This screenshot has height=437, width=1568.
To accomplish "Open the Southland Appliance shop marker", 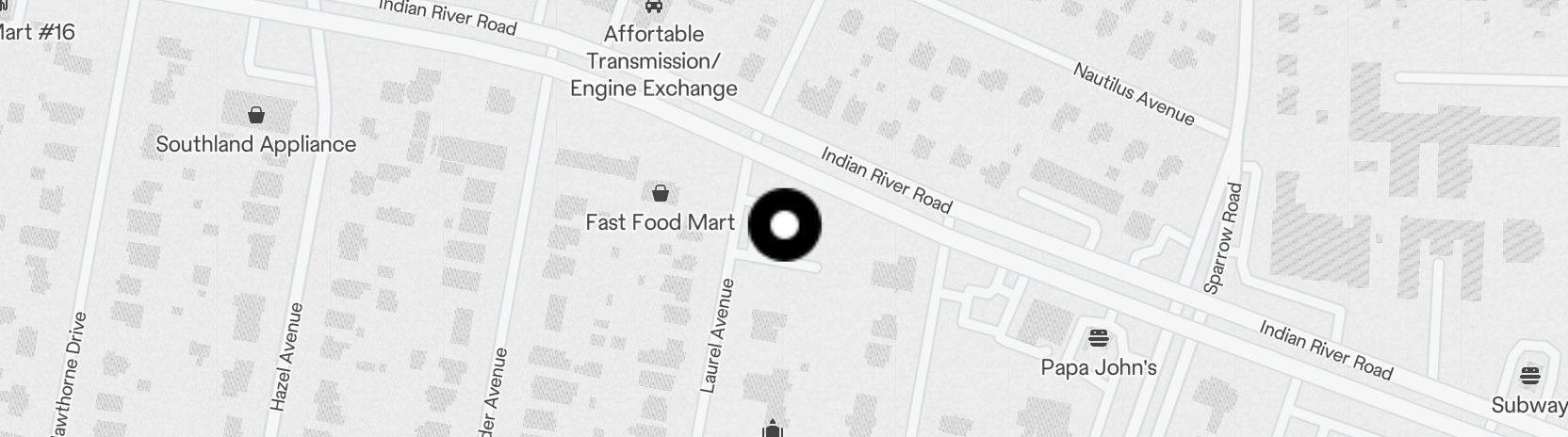I will 255,116.
